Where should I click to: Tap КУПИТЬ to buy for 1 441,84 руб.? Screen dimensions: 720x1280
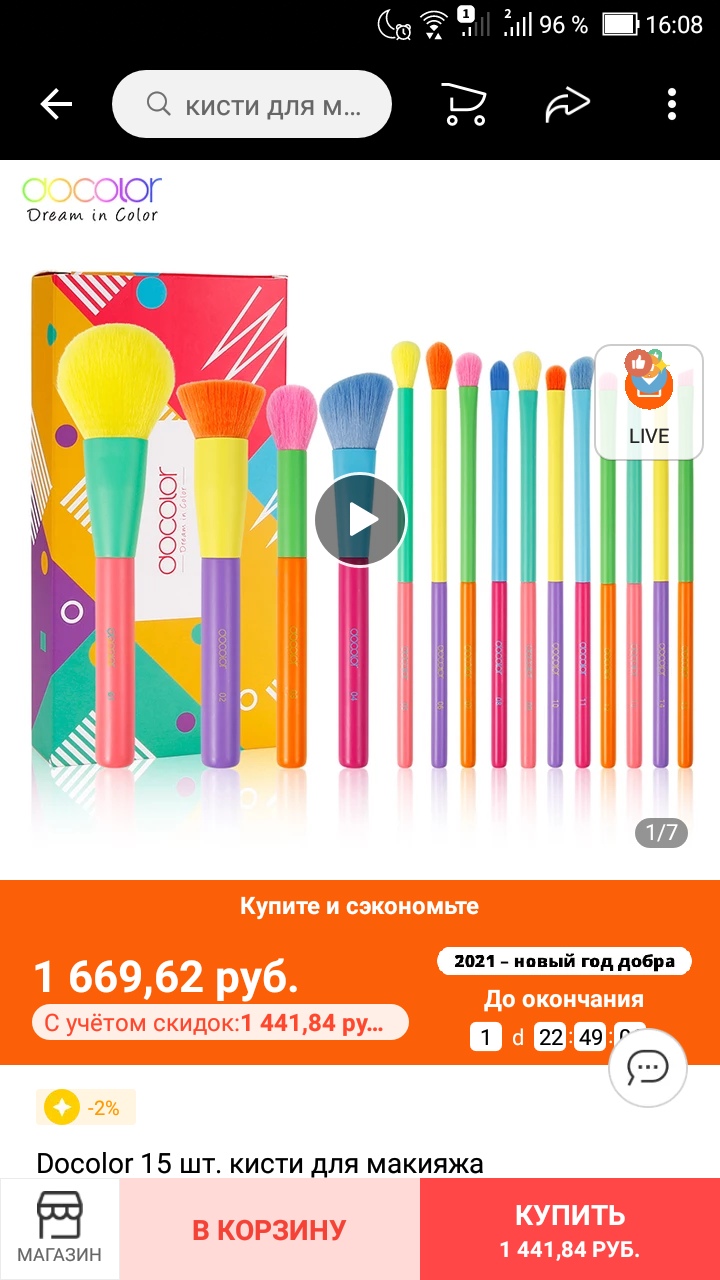point(570,1229)
